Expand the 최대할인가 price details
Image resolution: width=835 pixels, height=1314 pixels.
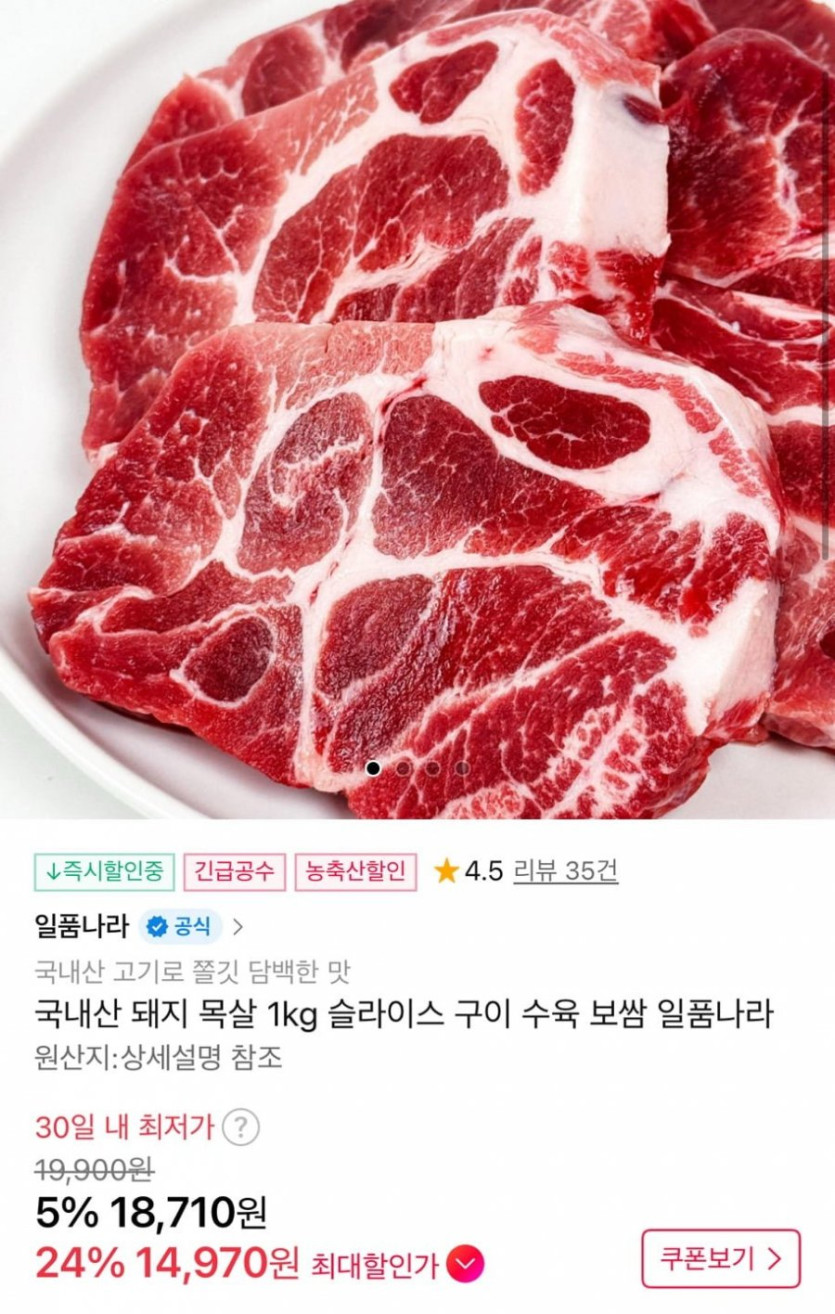coord(465,1265)
